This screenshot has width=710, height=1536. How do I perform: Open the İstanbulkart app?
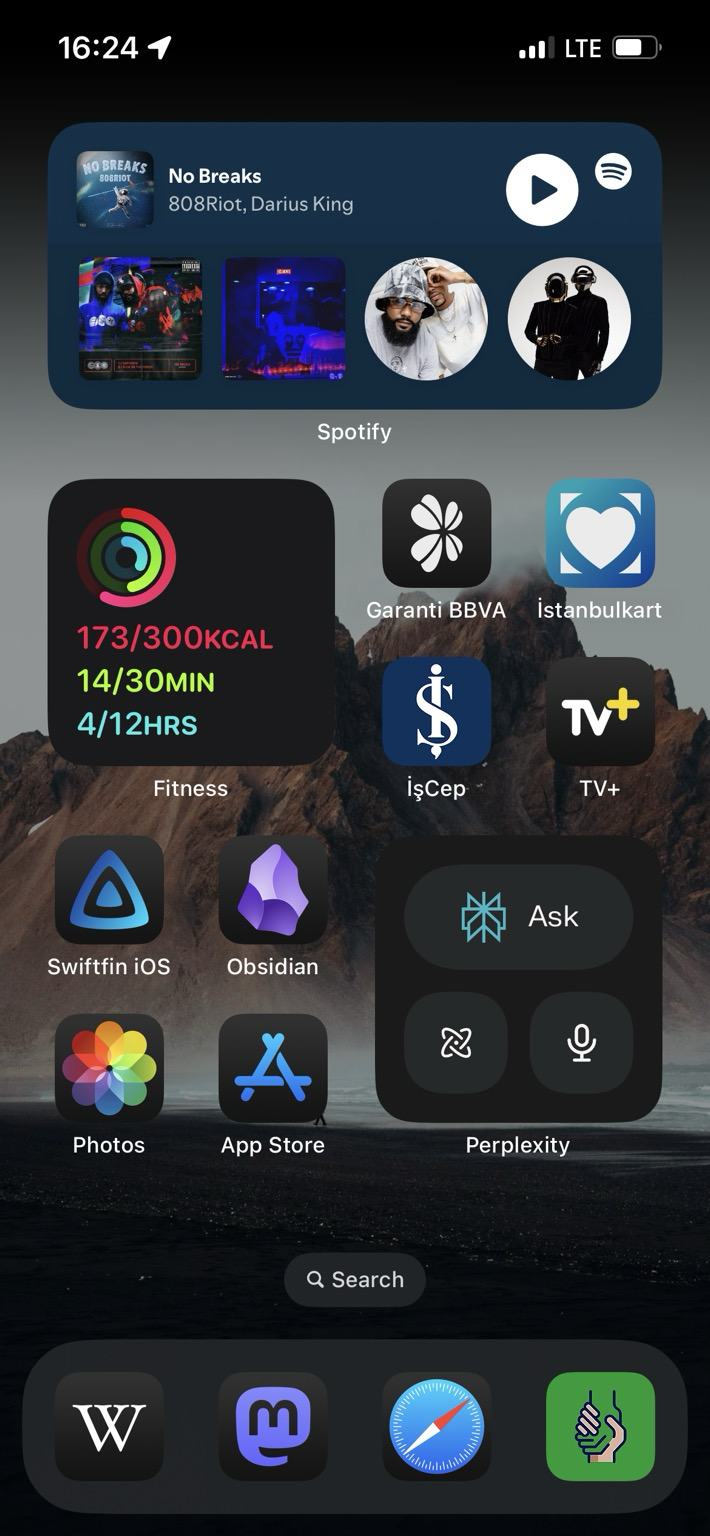tap(600, 533)
